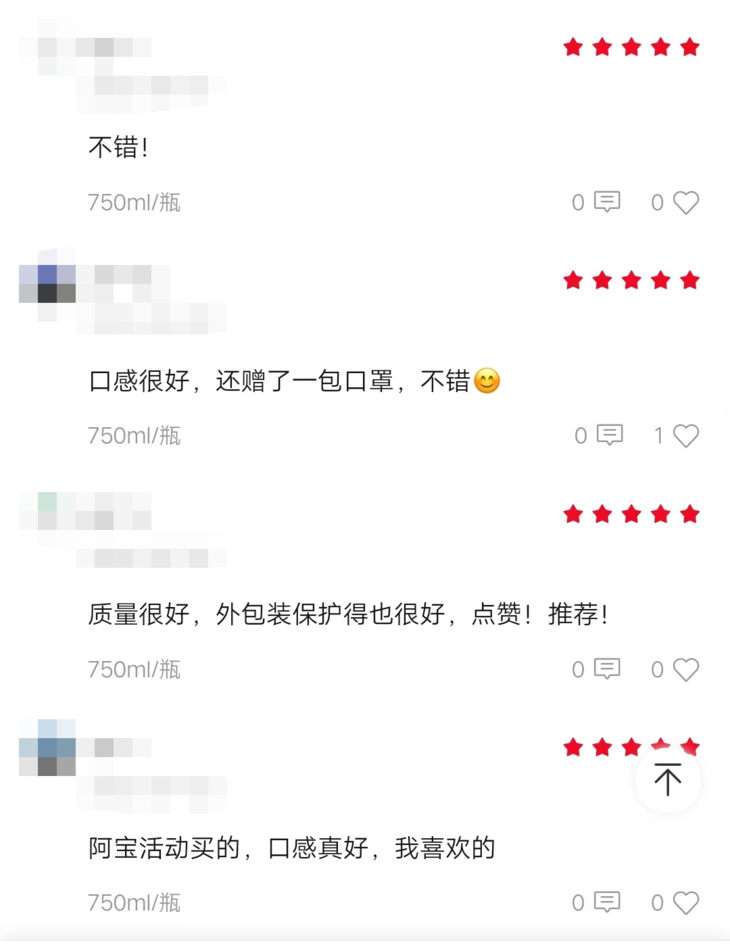Open comments on the "质量很好" review
730x945 pixels.
[605, 669]
